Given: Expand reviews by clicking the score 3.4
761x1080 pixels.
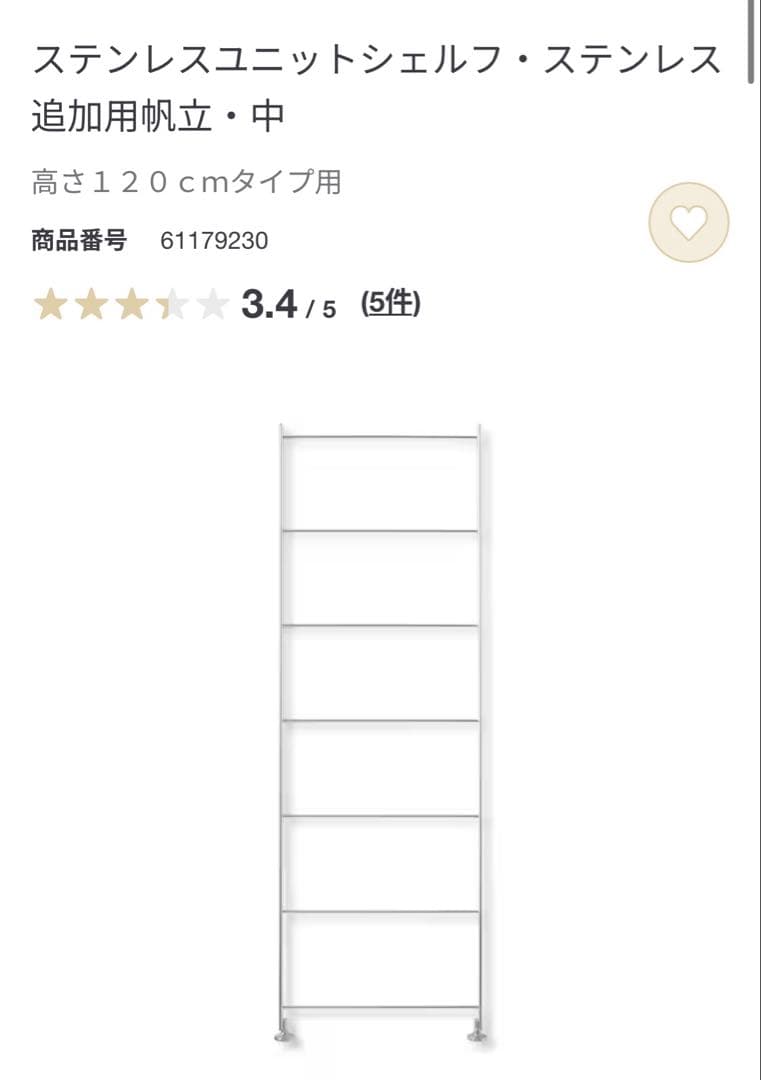Looking at the screenshot, I should pyautogui.click(x=268, y=305).
